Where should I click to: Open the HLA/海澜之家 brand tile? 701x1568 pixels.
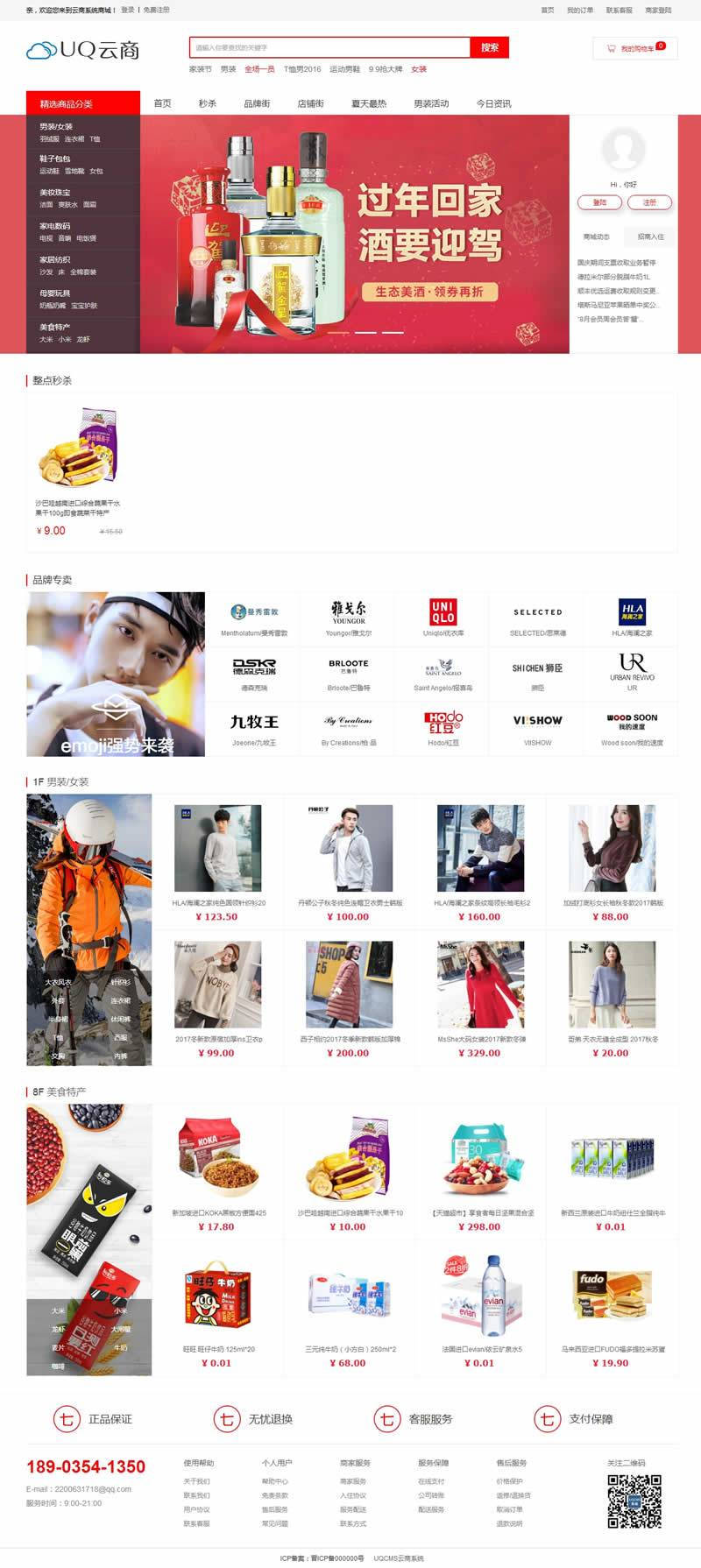pos(632,618)
